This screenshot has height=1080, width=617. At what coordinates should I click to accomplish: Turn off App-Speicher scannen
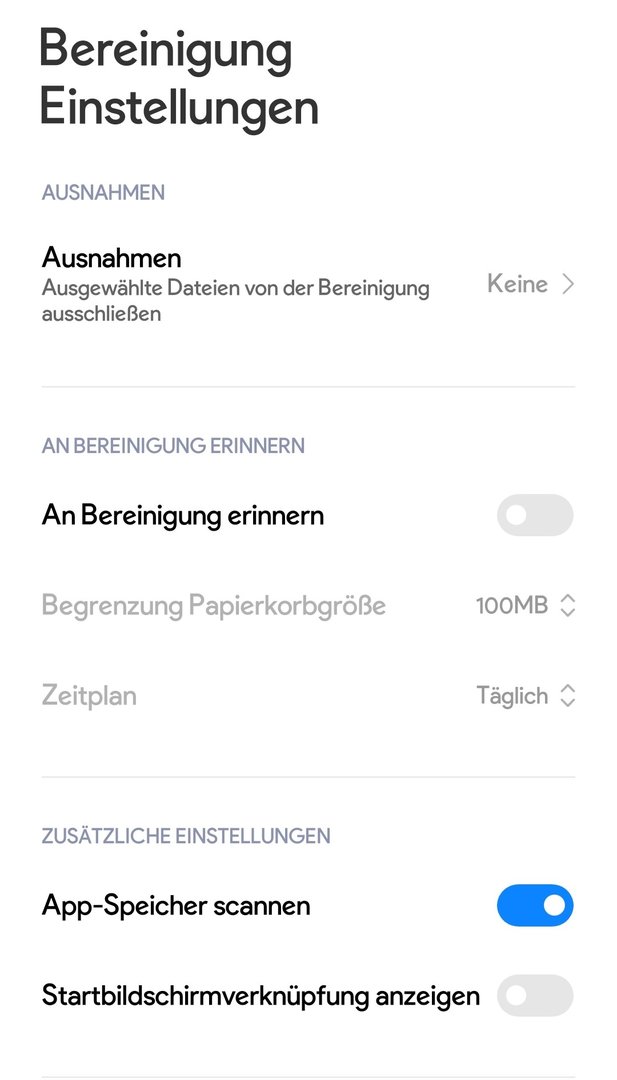(534, 906)
